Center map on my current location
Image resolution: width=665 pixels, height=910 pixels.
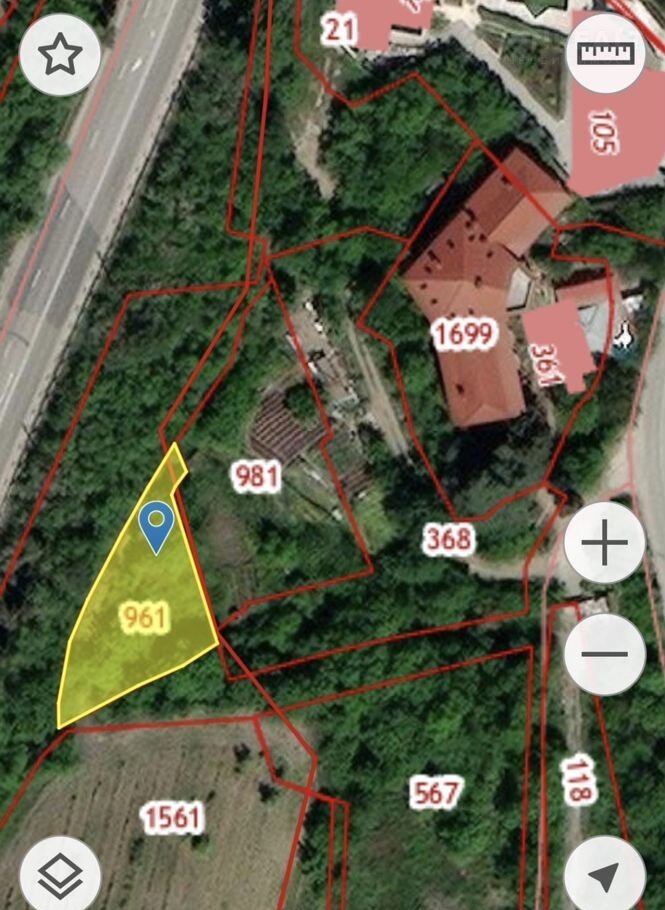605,876
